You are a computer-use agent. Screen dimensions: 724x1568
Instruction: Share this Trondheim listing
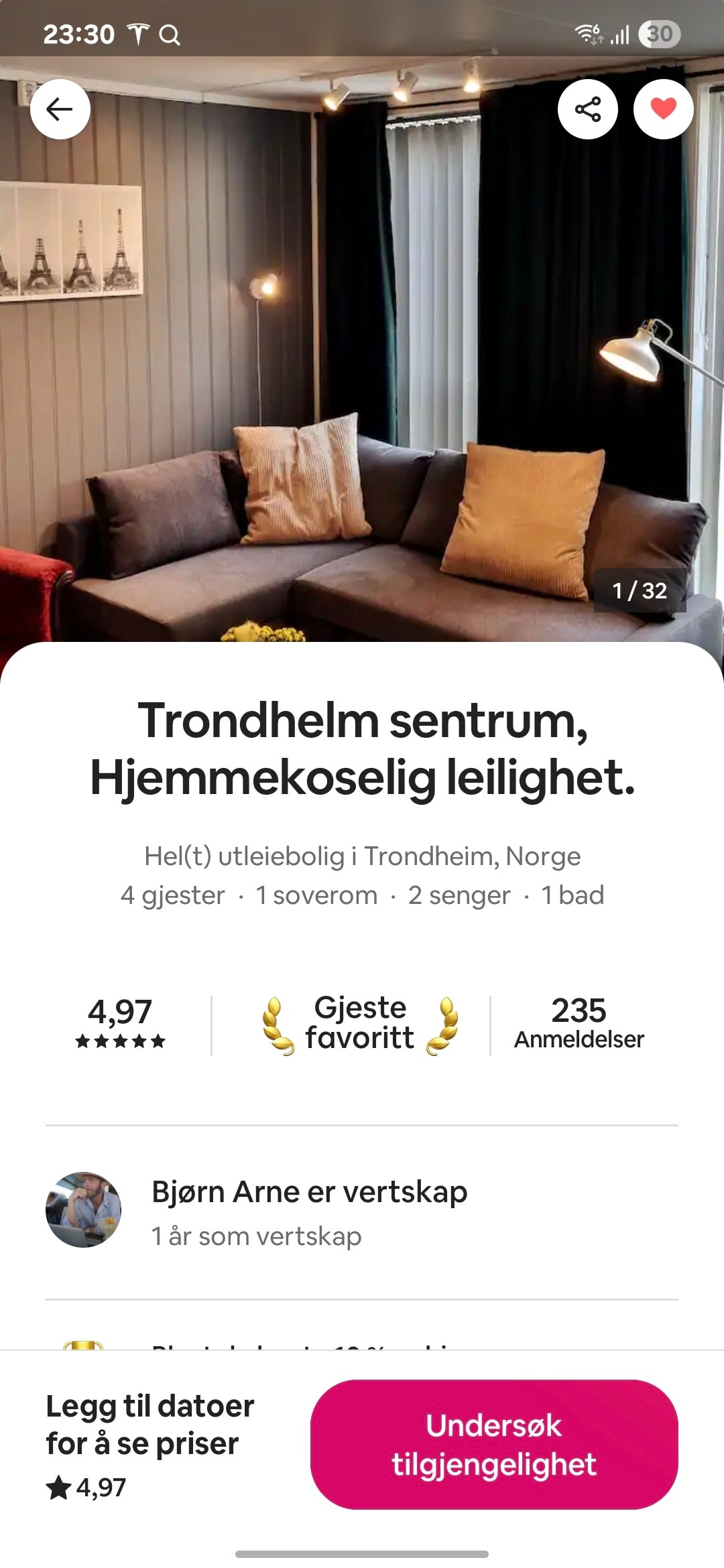pyautogui.click(x=588, y=109)
